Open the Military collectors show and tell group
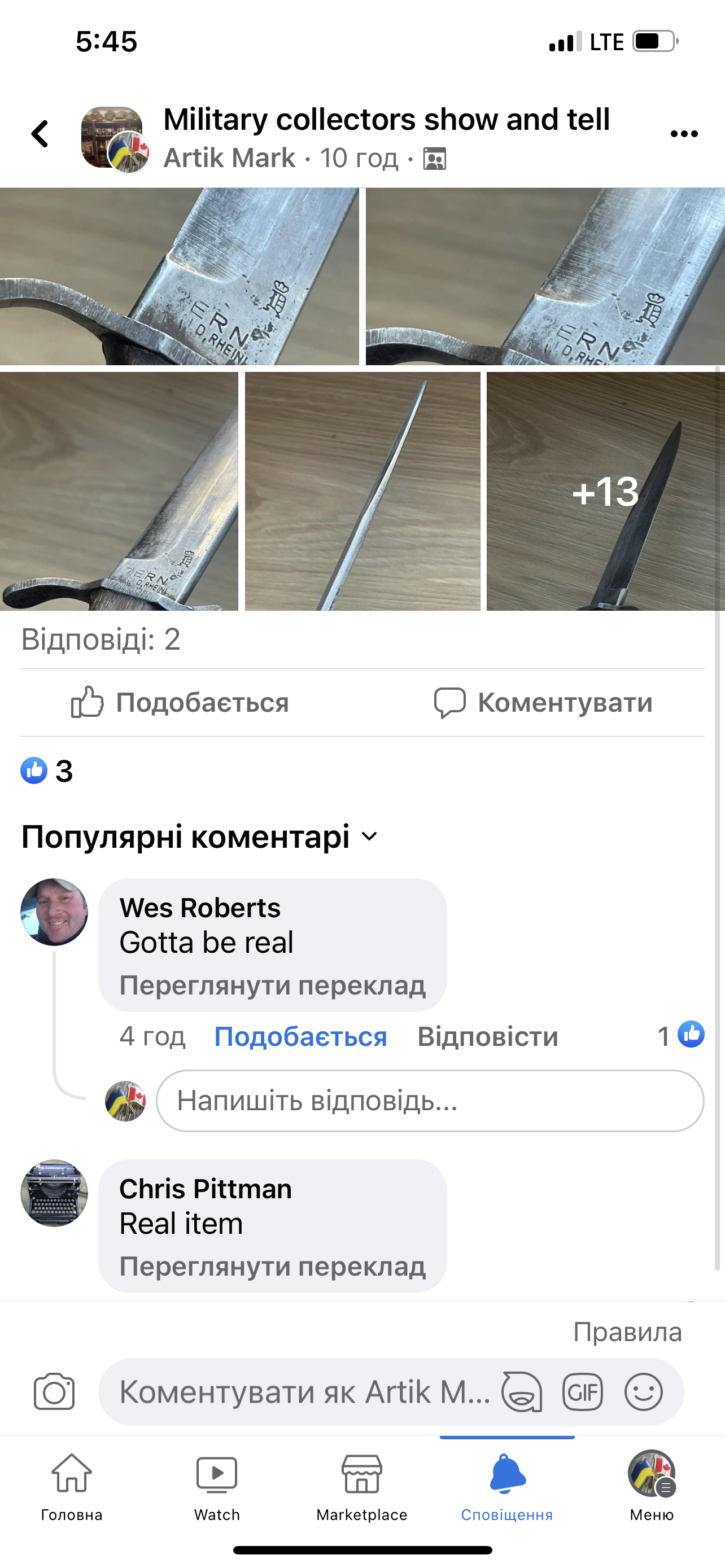 click(386, 119)
